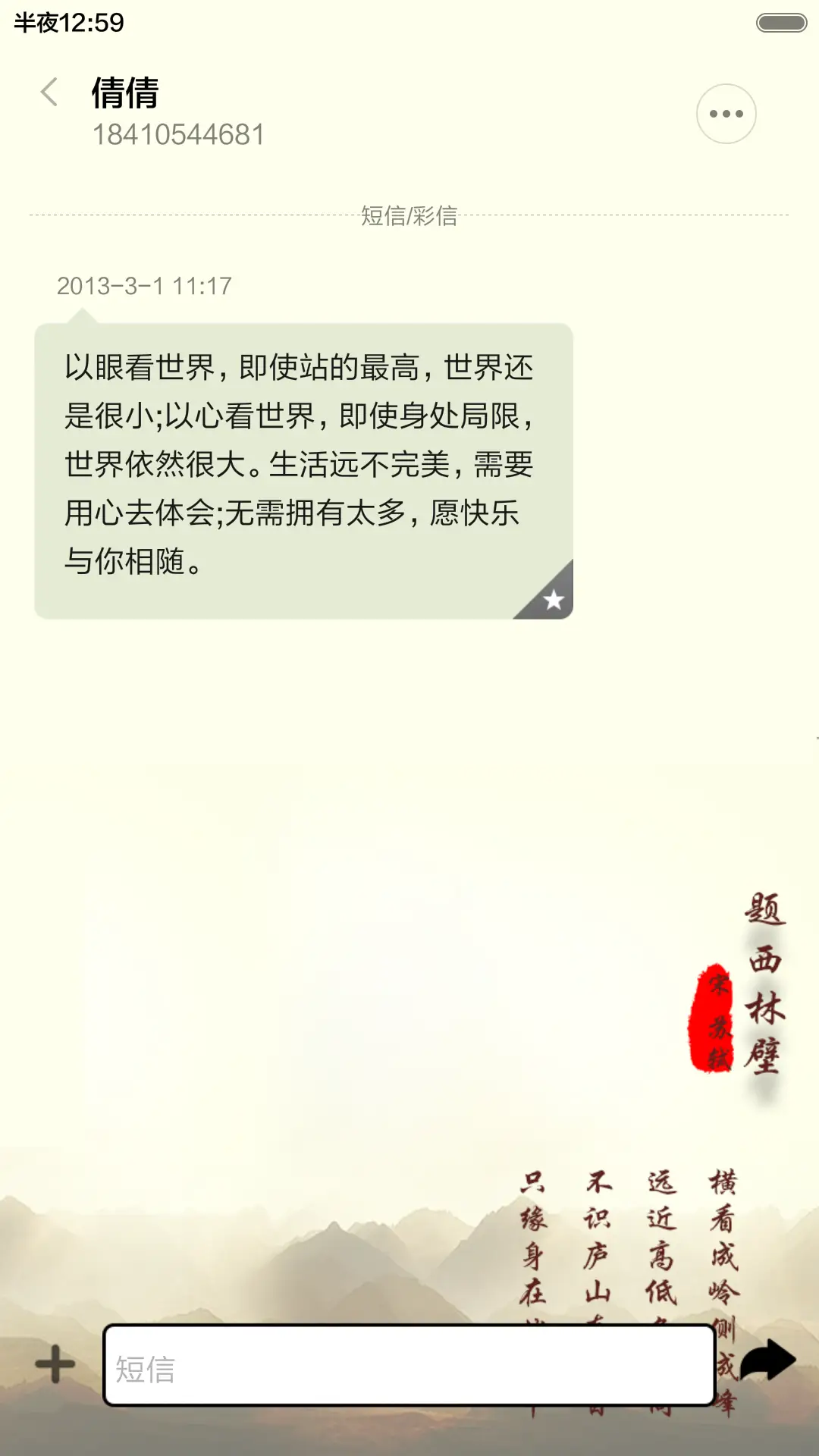Viewport: 819px width, 1456px height.
Task: Tap the timestamp 2013-3-1 11:17
Action: coord(146,287)
